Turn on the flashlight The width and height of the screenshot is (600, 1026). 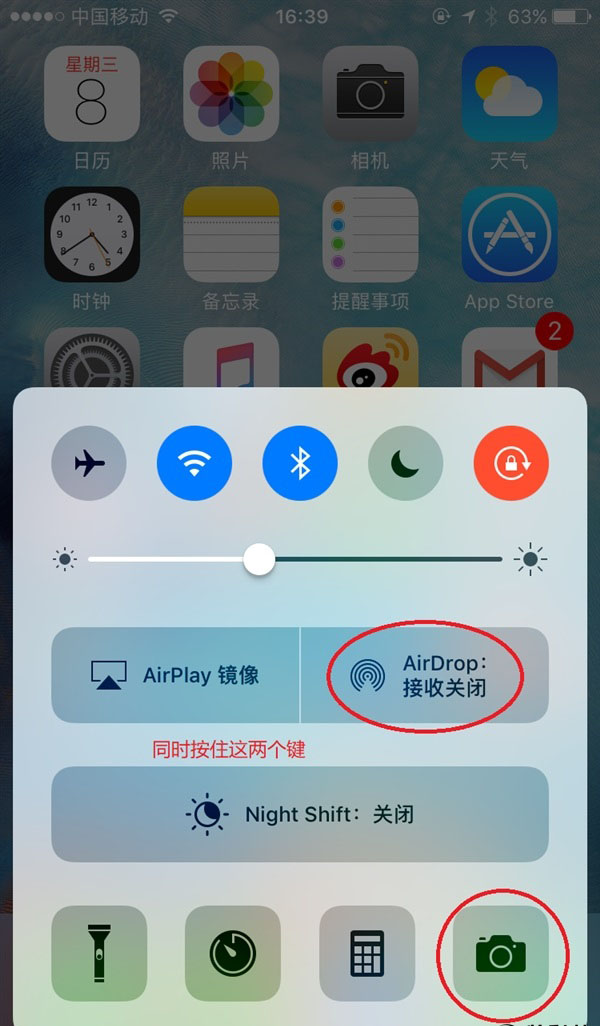[99, 953]
